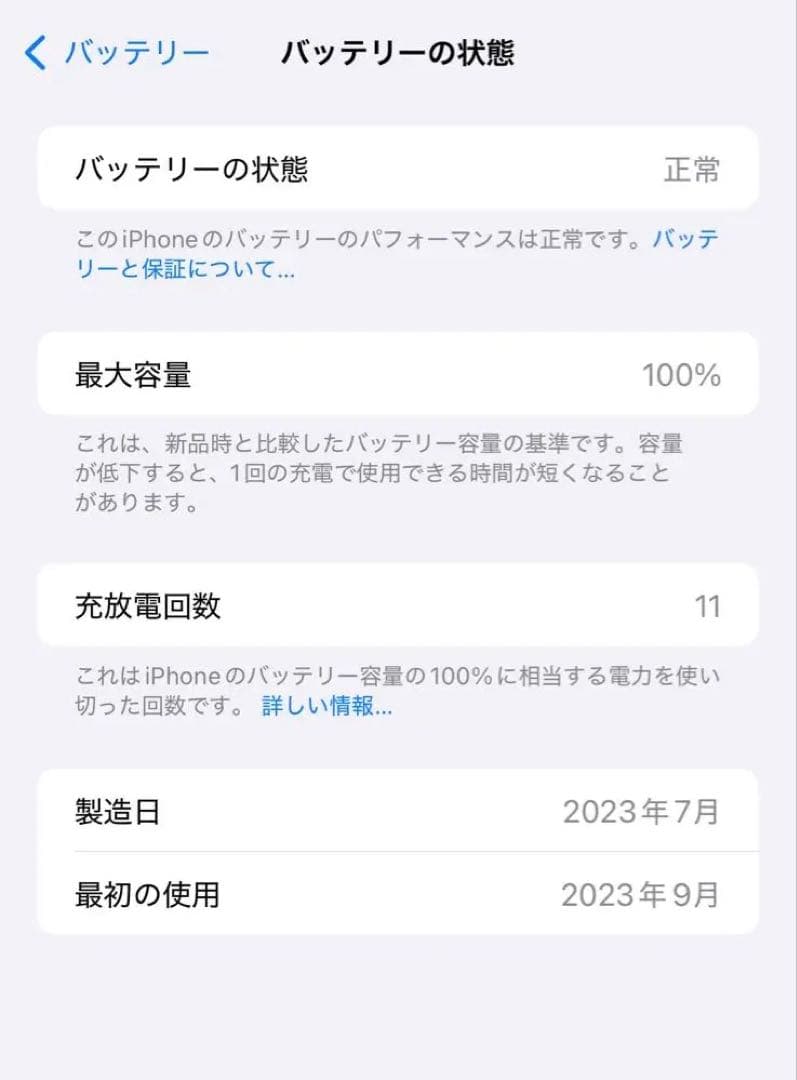Select the バッテリーの状態 row showing 正常
The height and width of the screenshot is (1080, 797).
(398, 170)
